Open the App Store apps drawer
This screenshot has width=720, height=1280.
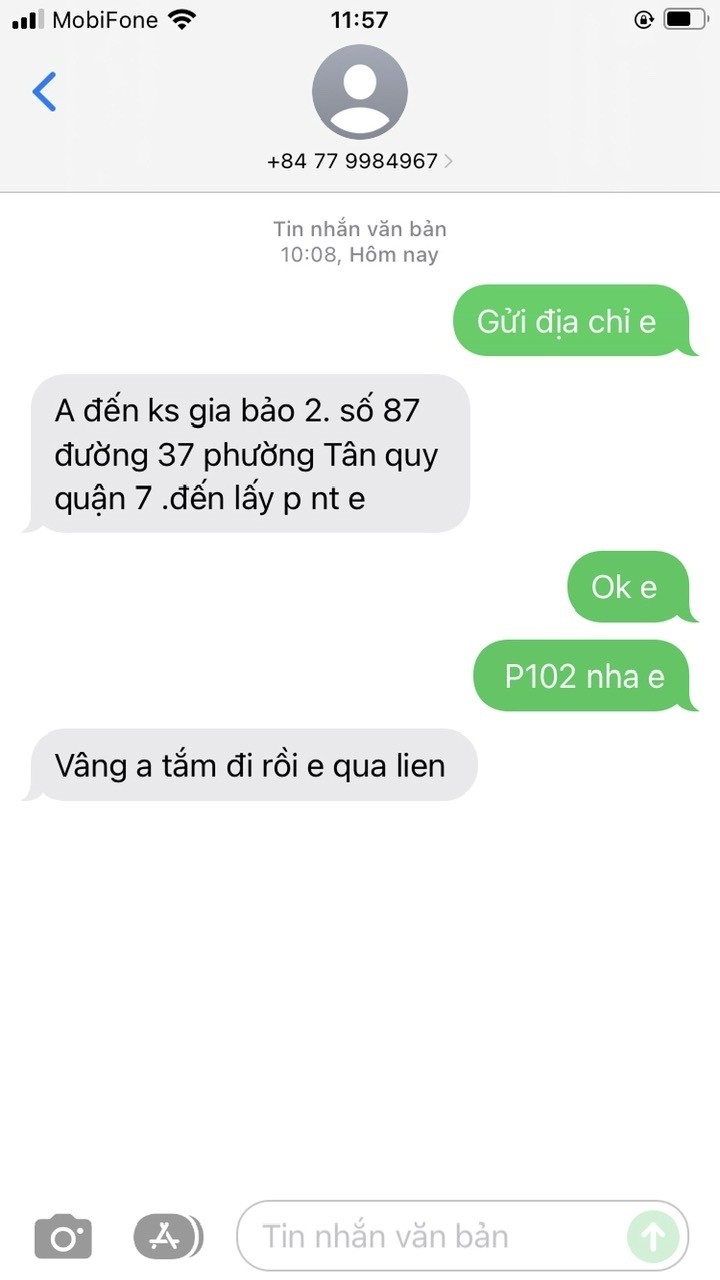167,1237
